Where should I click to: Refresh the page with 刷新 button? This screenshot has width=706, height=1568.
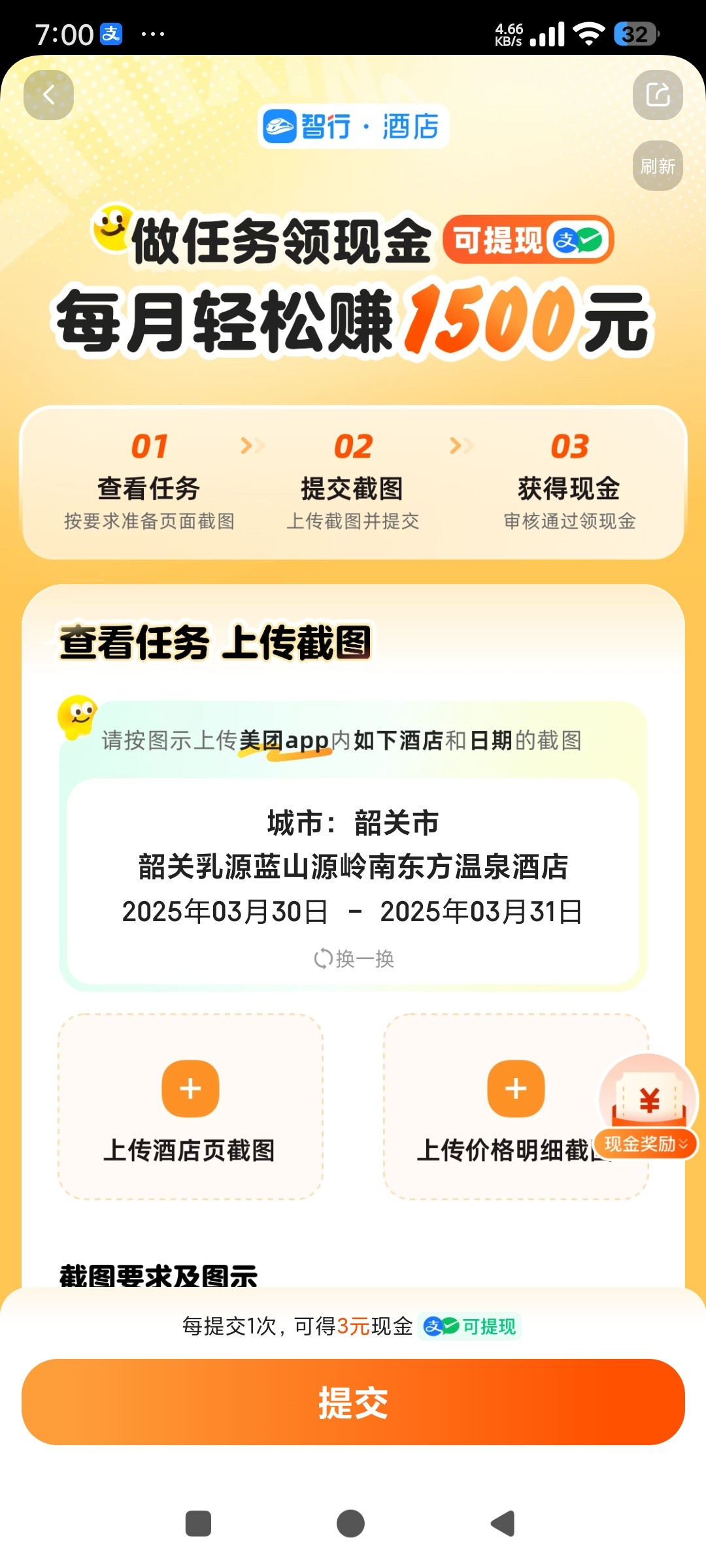tap(658, 166)
